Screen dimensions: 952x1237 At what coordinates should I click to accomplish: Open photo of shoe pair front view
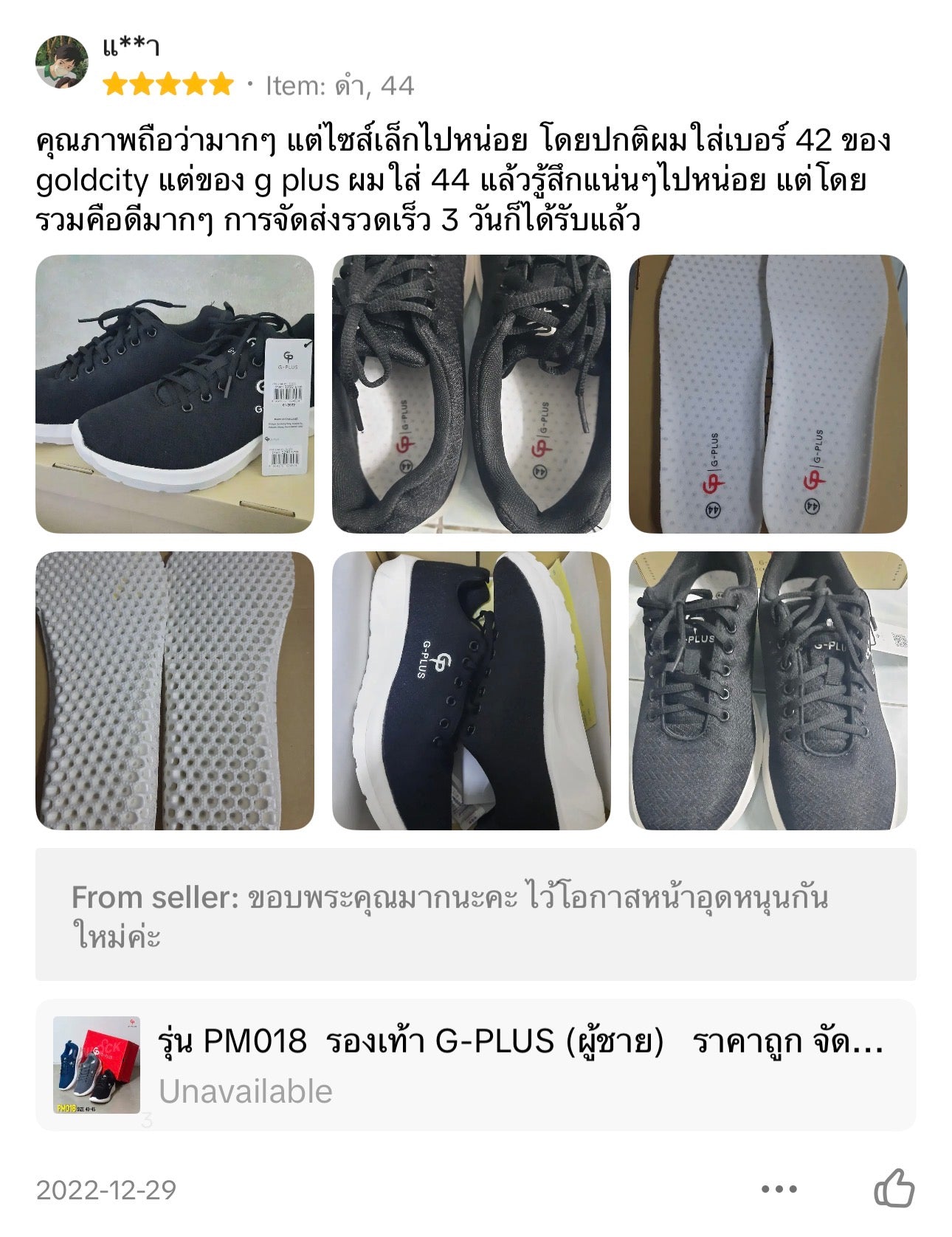point(768,691)
